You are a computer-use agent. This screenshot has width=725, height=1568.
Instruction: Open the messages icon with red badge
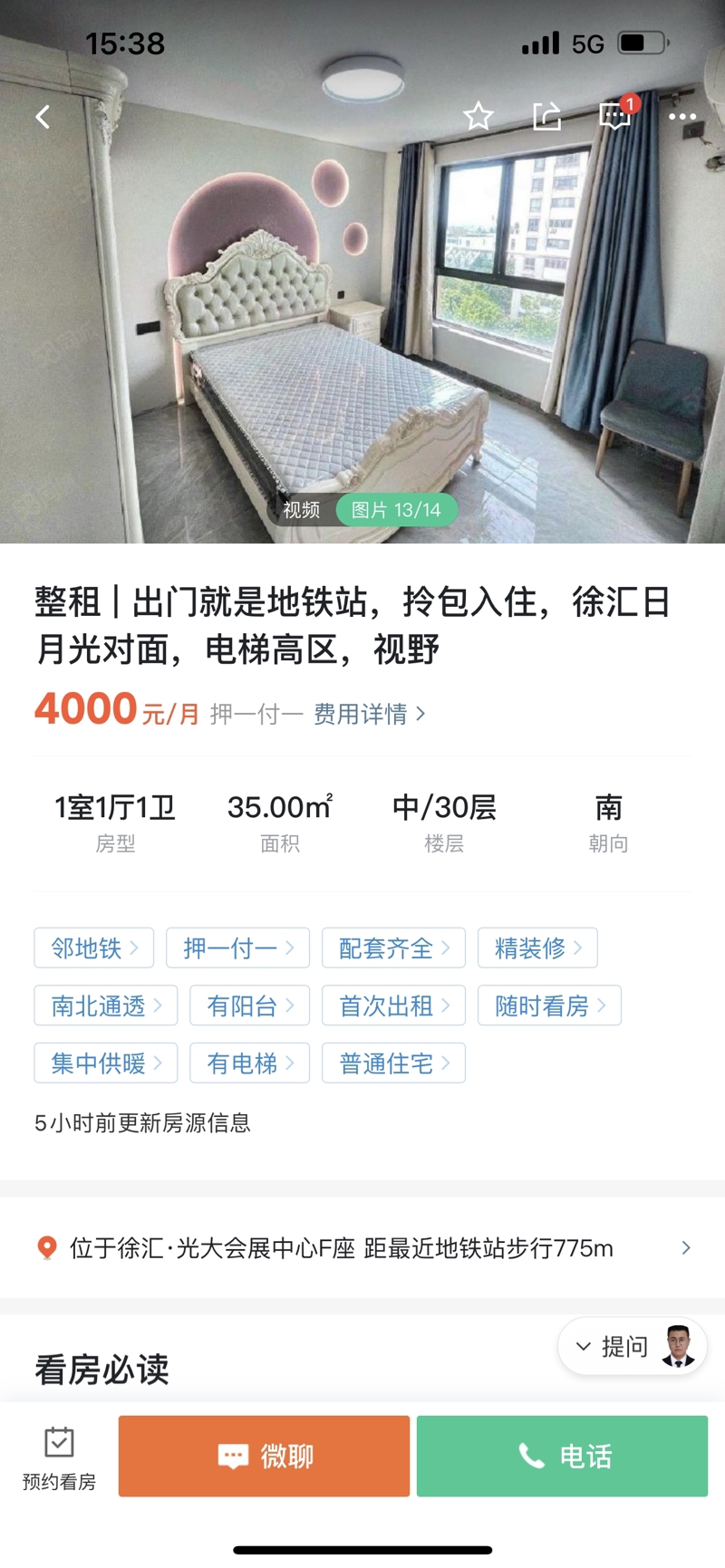[614, 117]
